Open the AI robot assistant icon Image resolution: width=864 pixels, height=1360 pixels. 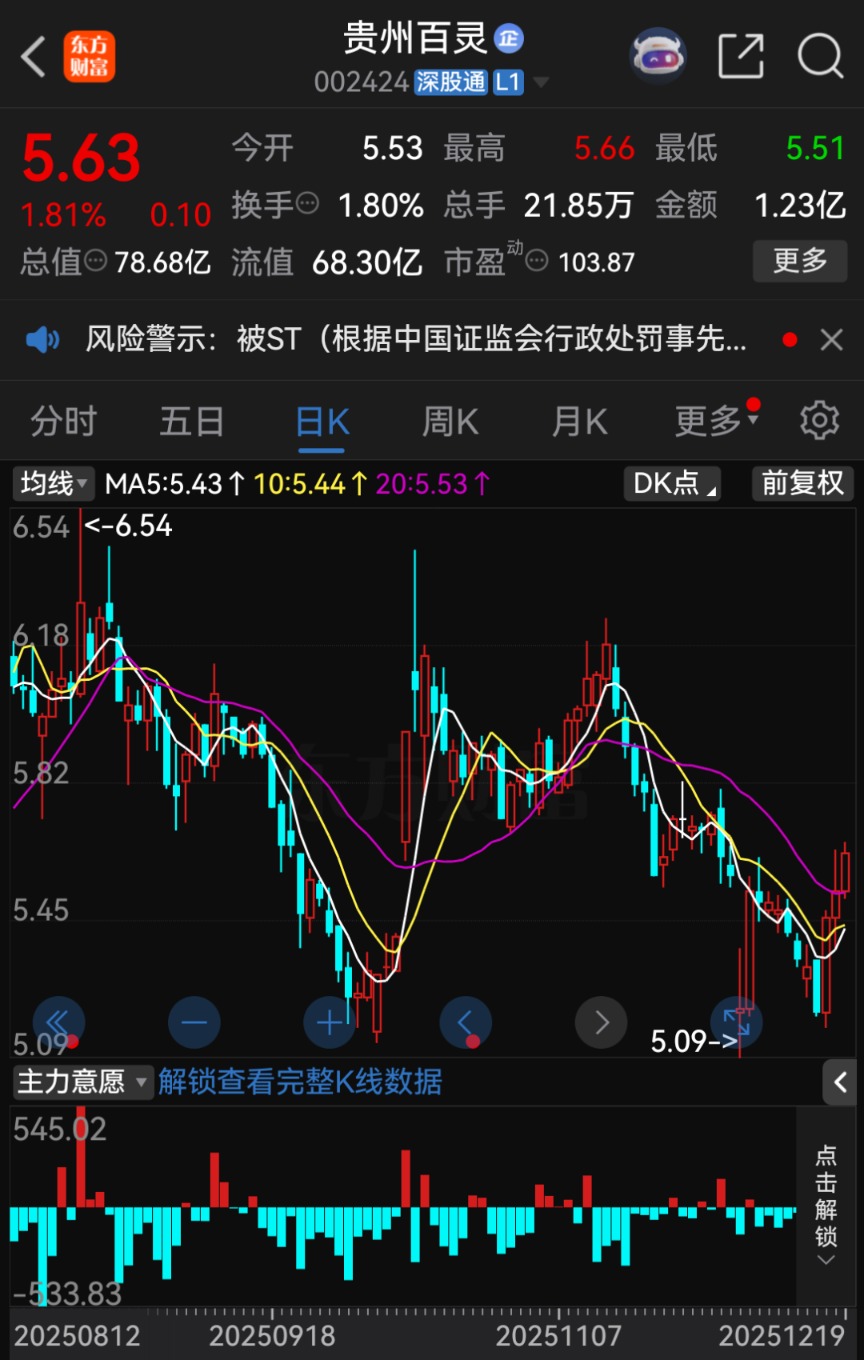tap(657, 56)
